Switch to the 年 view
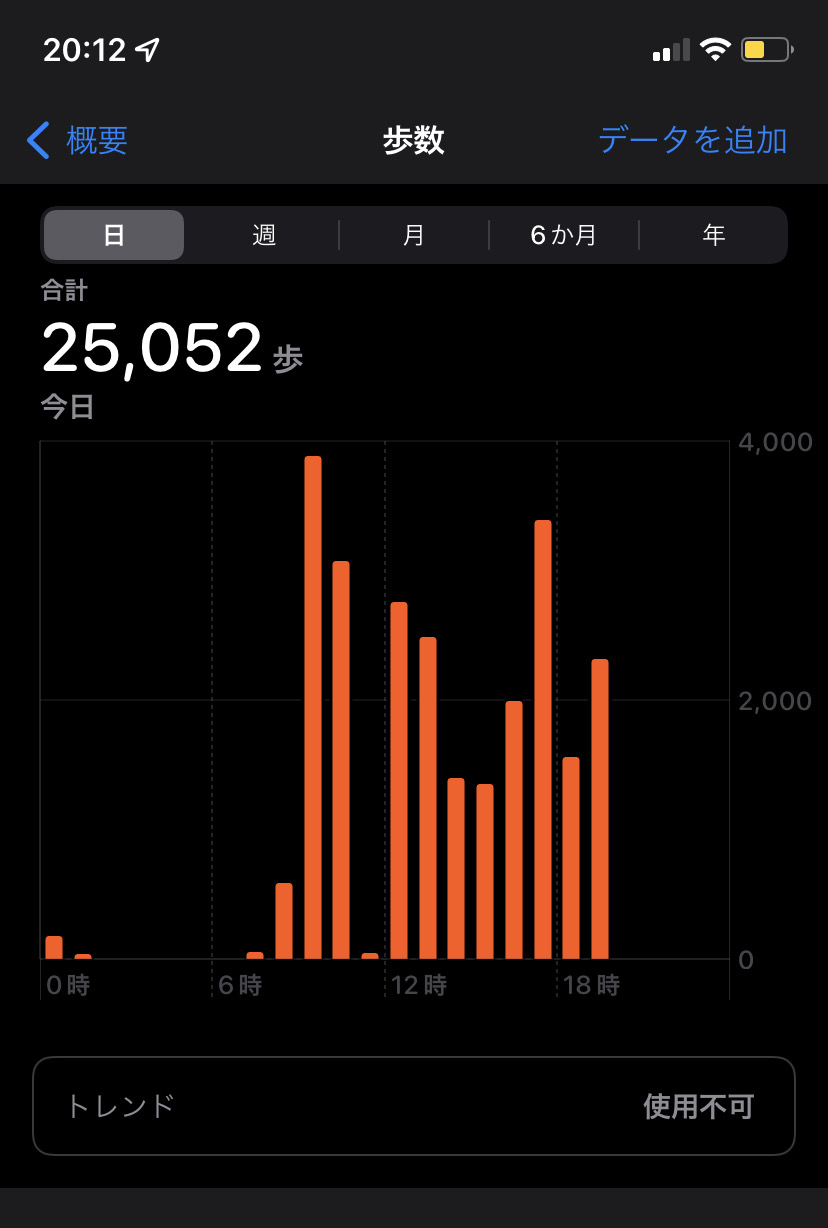Screen dimensions: 828x1228 point(713,235)
